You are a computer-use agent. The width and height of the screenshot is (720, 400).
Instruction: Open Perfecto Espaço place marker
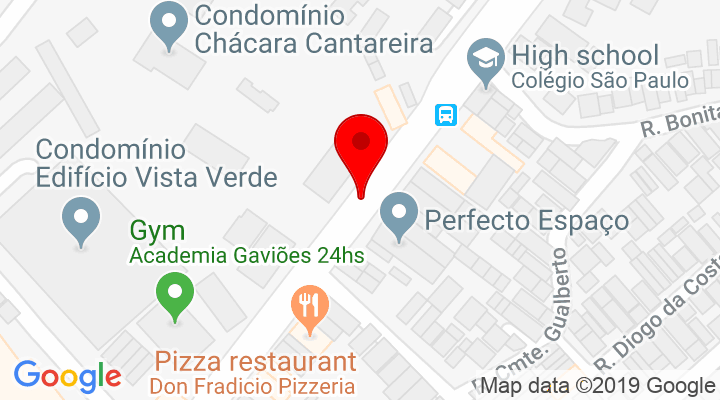click(x=400, y=217)
